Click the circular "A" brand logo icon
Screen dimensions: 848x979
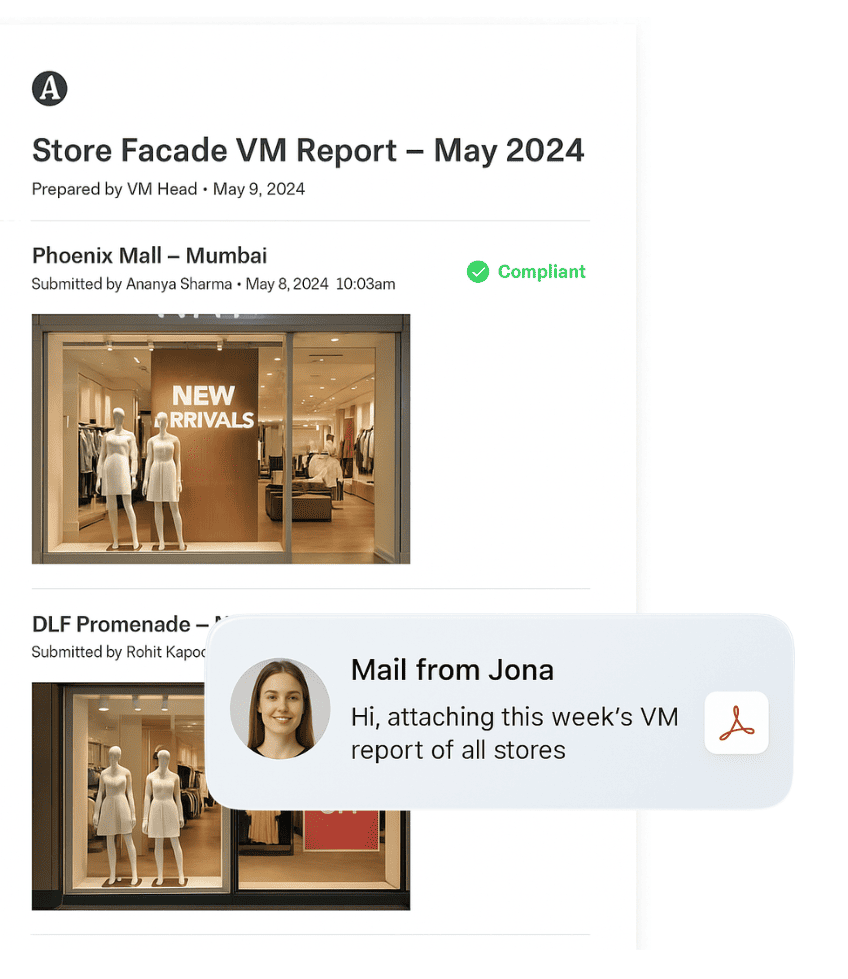(49, 88)
